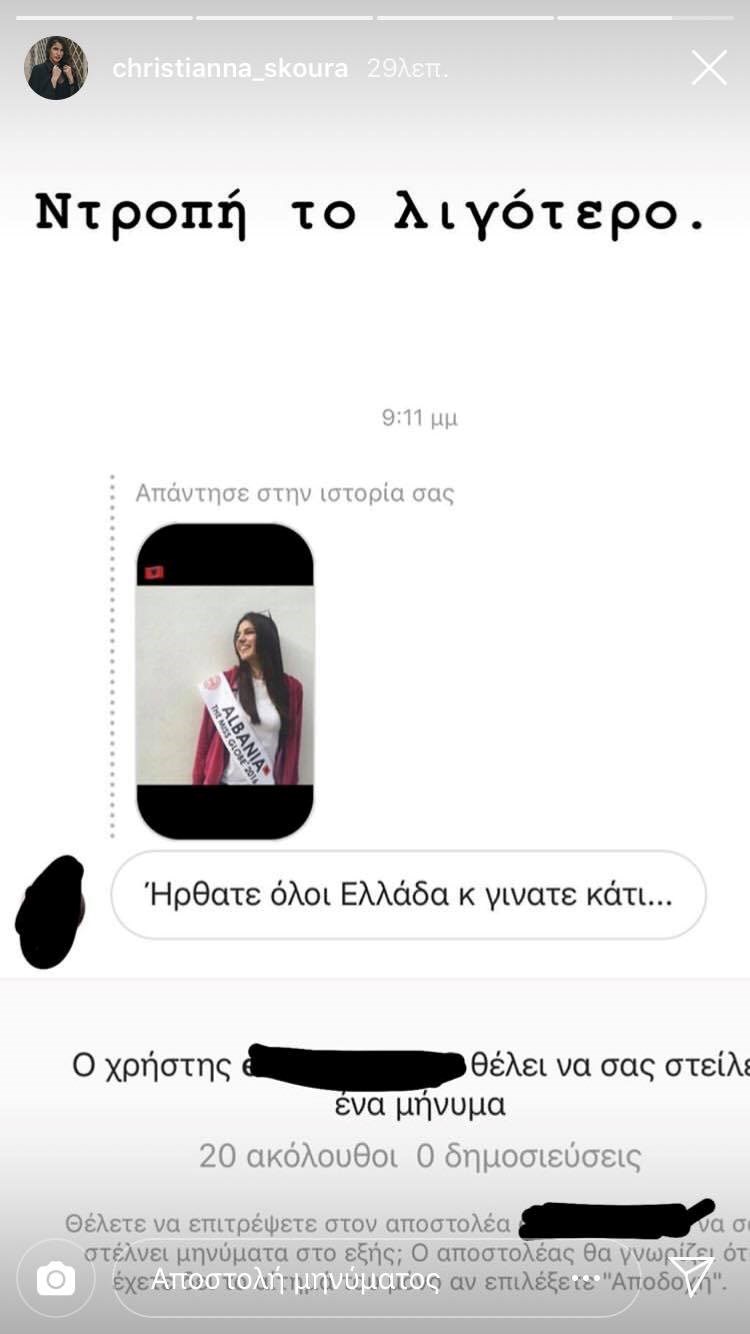Image resolution: width=750 pixels, height=1334 pixels.
Task: Open the three-dot more options menu
Action: click(x=586, y=1278)
